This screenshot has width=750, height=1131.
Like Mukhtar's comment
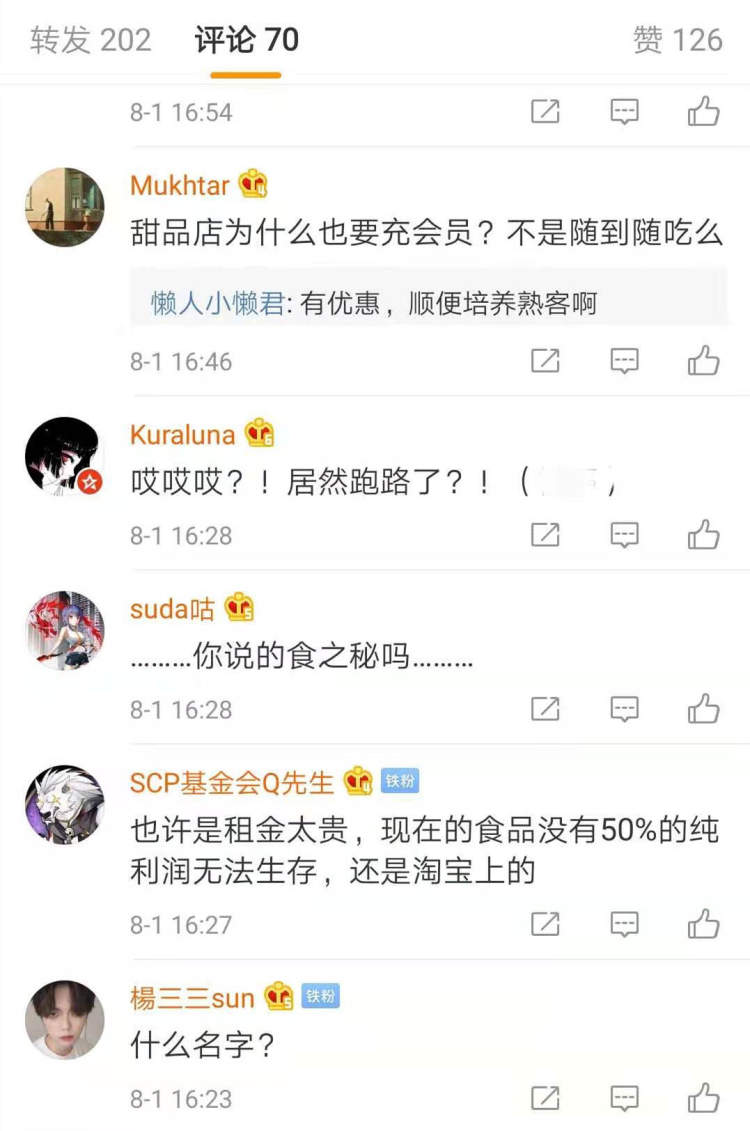click(x=704, y=361)
